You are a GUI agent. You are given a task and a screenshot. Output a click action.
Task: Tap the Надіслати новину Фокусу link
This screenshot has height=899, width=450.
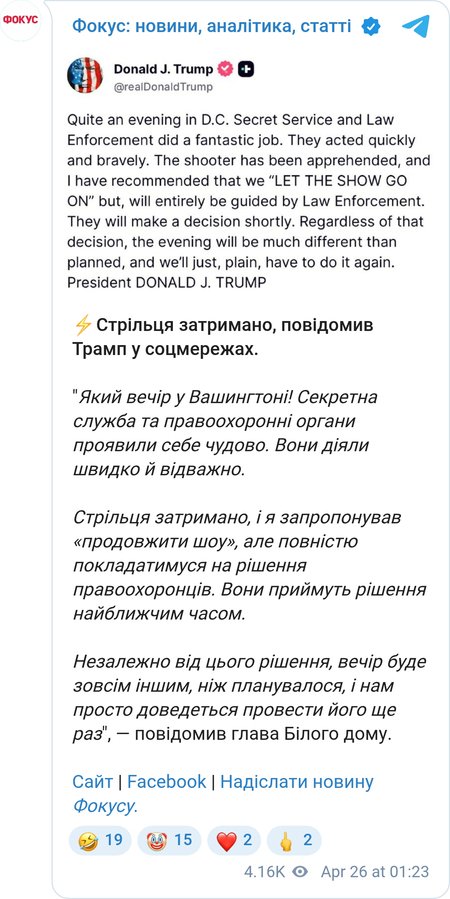click(222, 794)
